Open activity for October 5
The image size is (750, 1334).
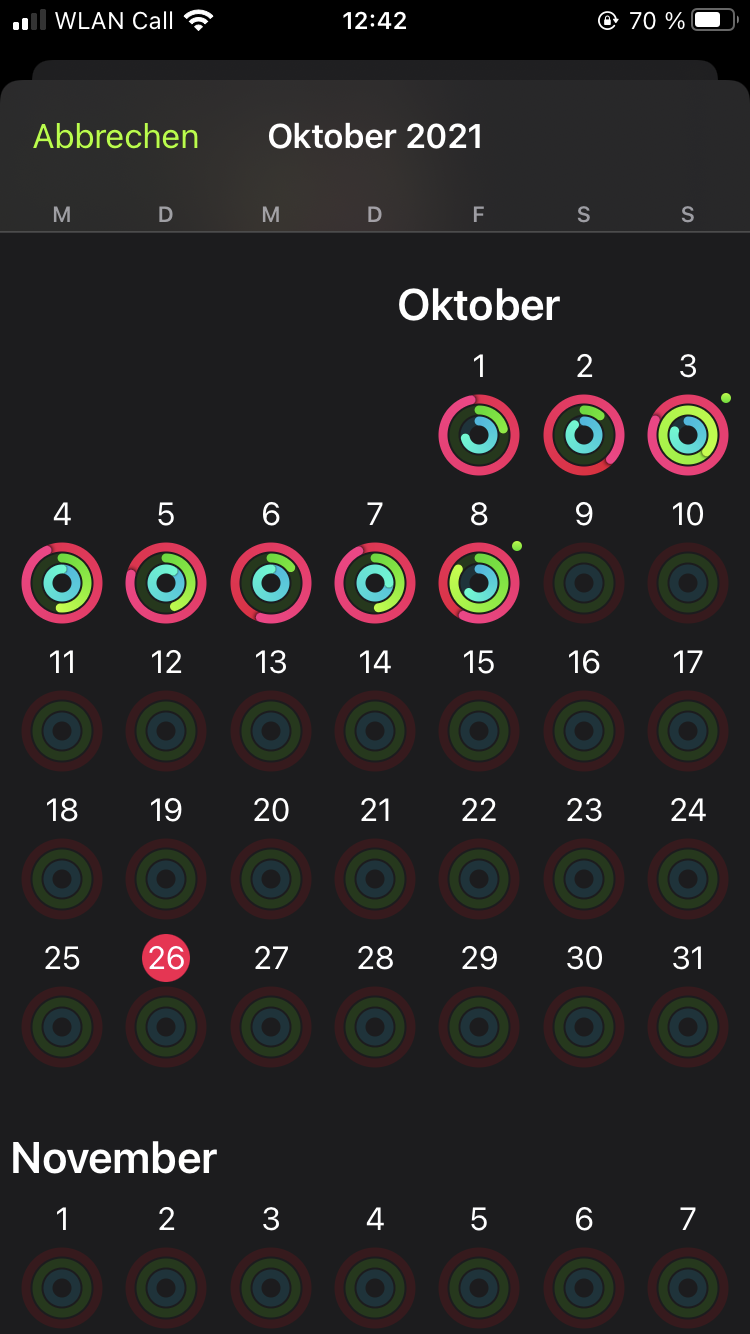(166, 582)
